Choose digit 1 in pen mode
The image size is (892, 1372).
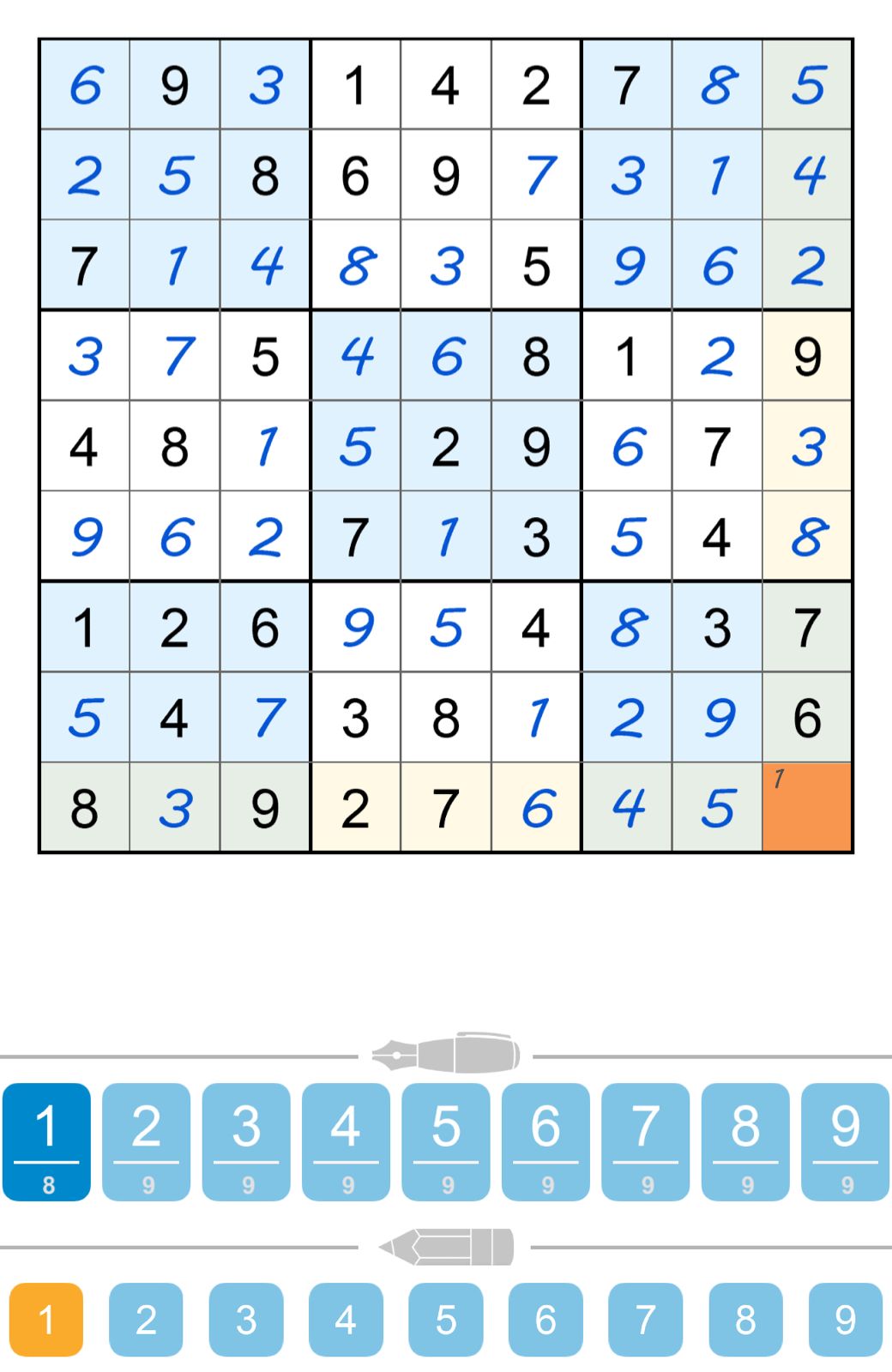pyautogui.click(x=47, y=1140)
